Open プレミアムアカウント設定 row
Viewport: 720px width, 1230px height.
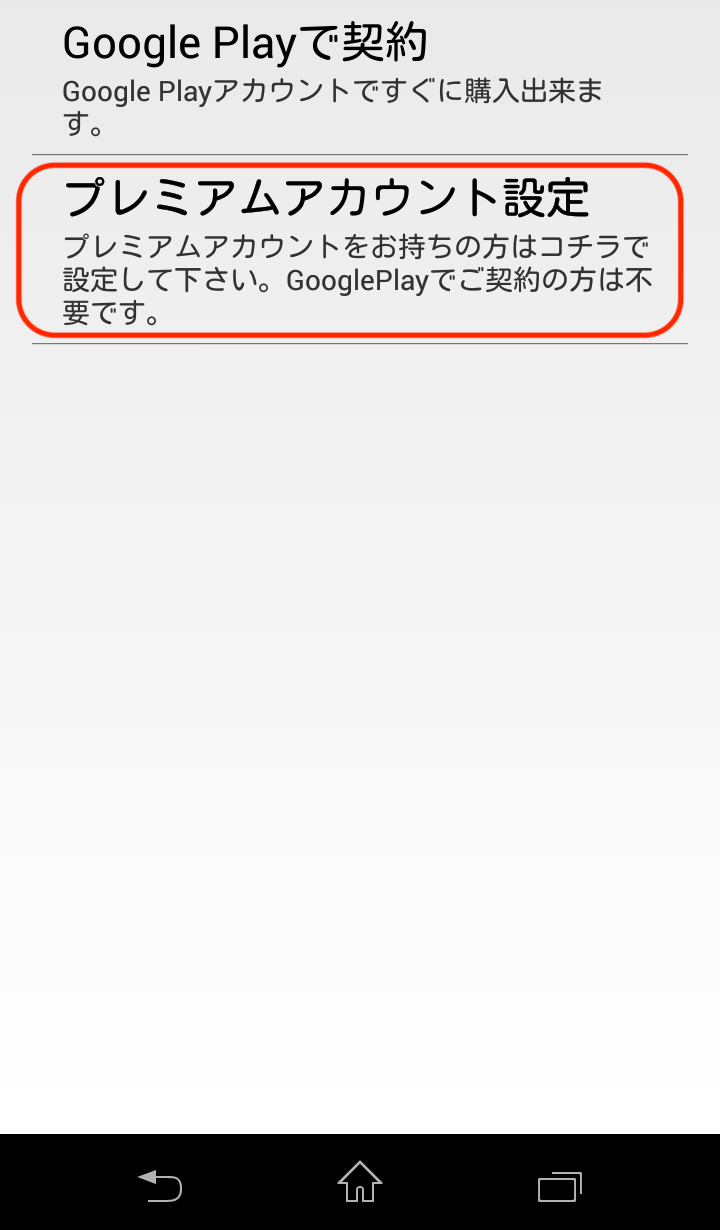coord(350,250)
